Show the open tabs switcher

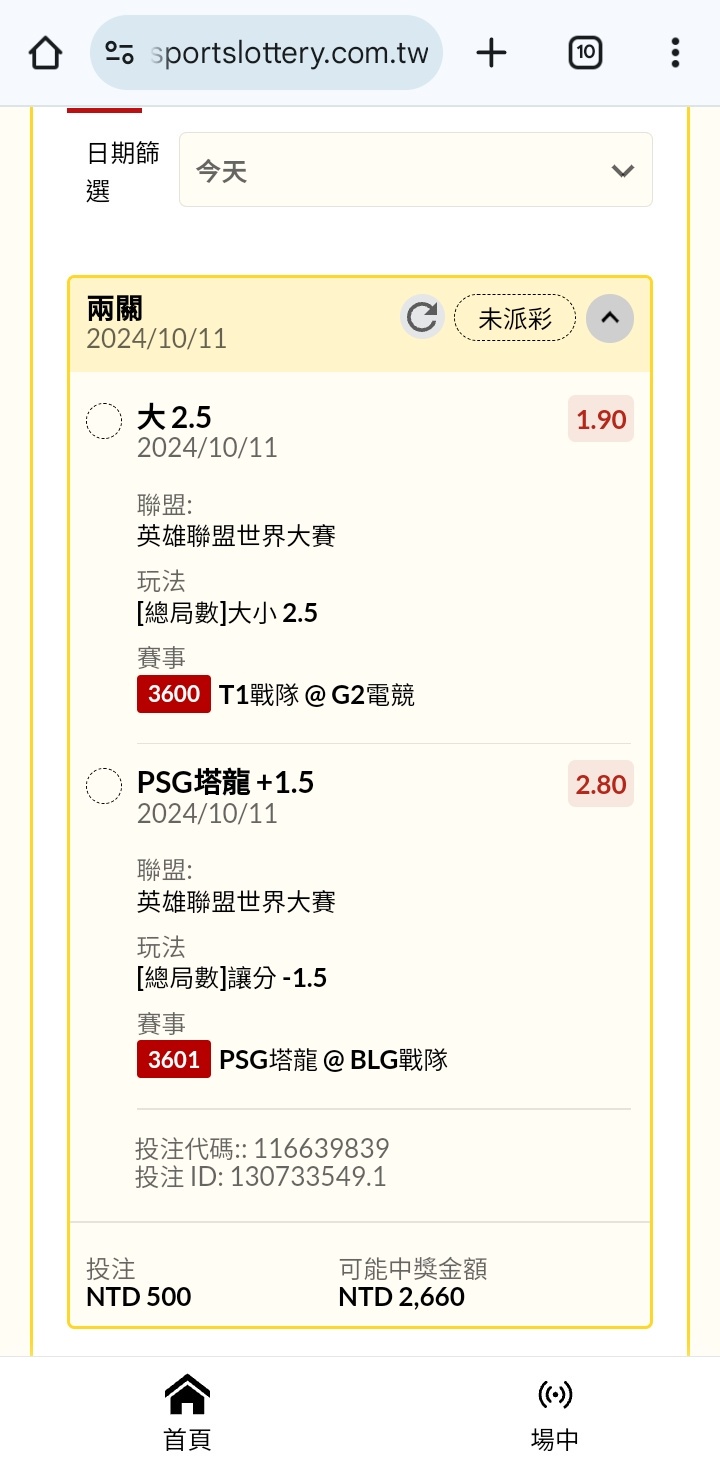pyautogui.click(x=585, y=53)
